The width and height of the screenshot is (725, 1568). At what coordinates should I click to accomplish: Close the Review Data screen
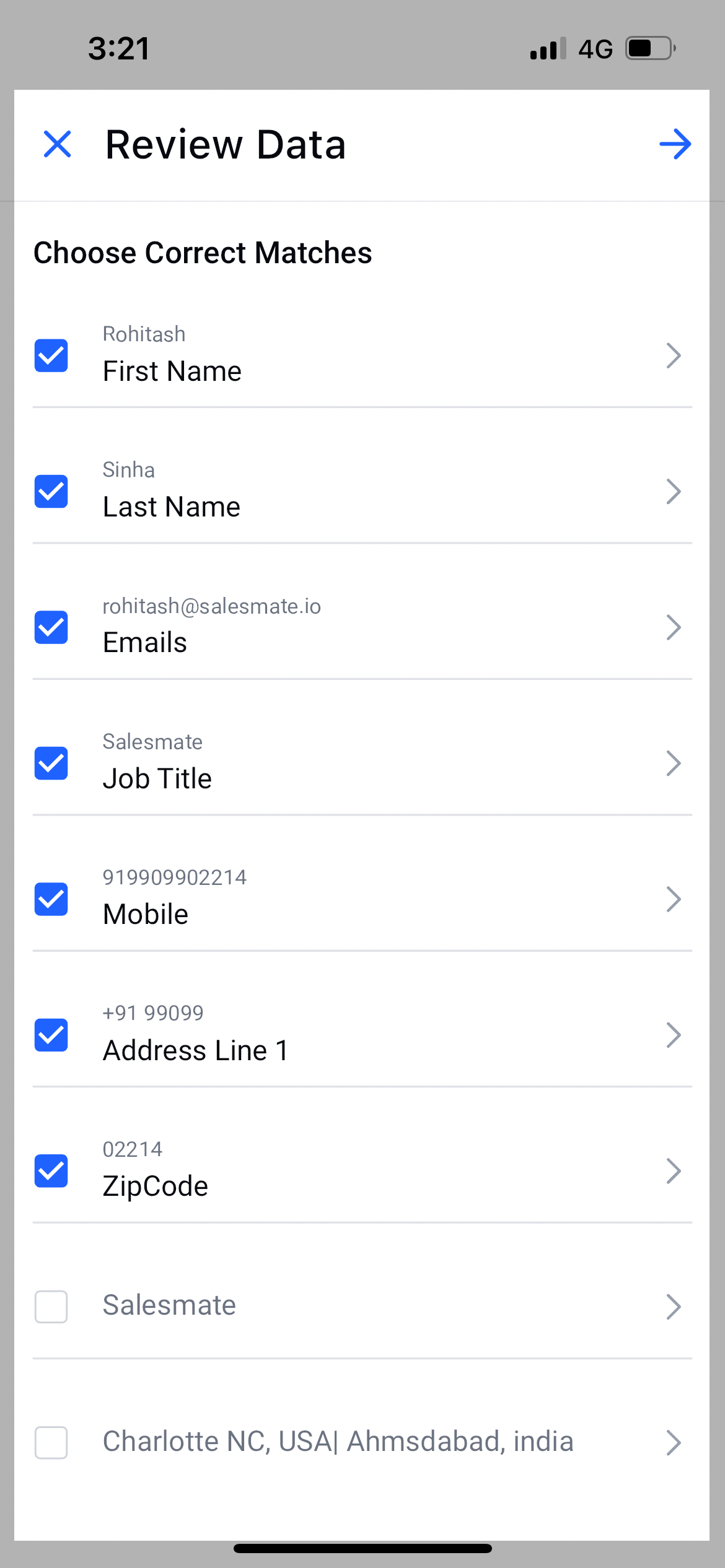point(58,144)
